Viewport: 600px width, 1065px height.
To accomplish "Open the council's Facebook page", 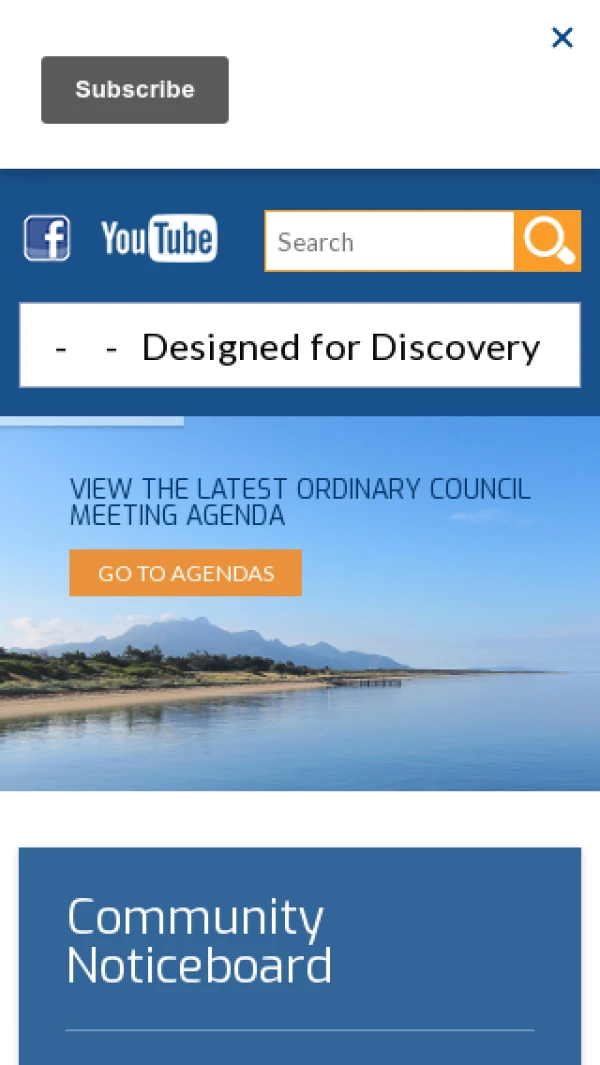I will (47, 239).
